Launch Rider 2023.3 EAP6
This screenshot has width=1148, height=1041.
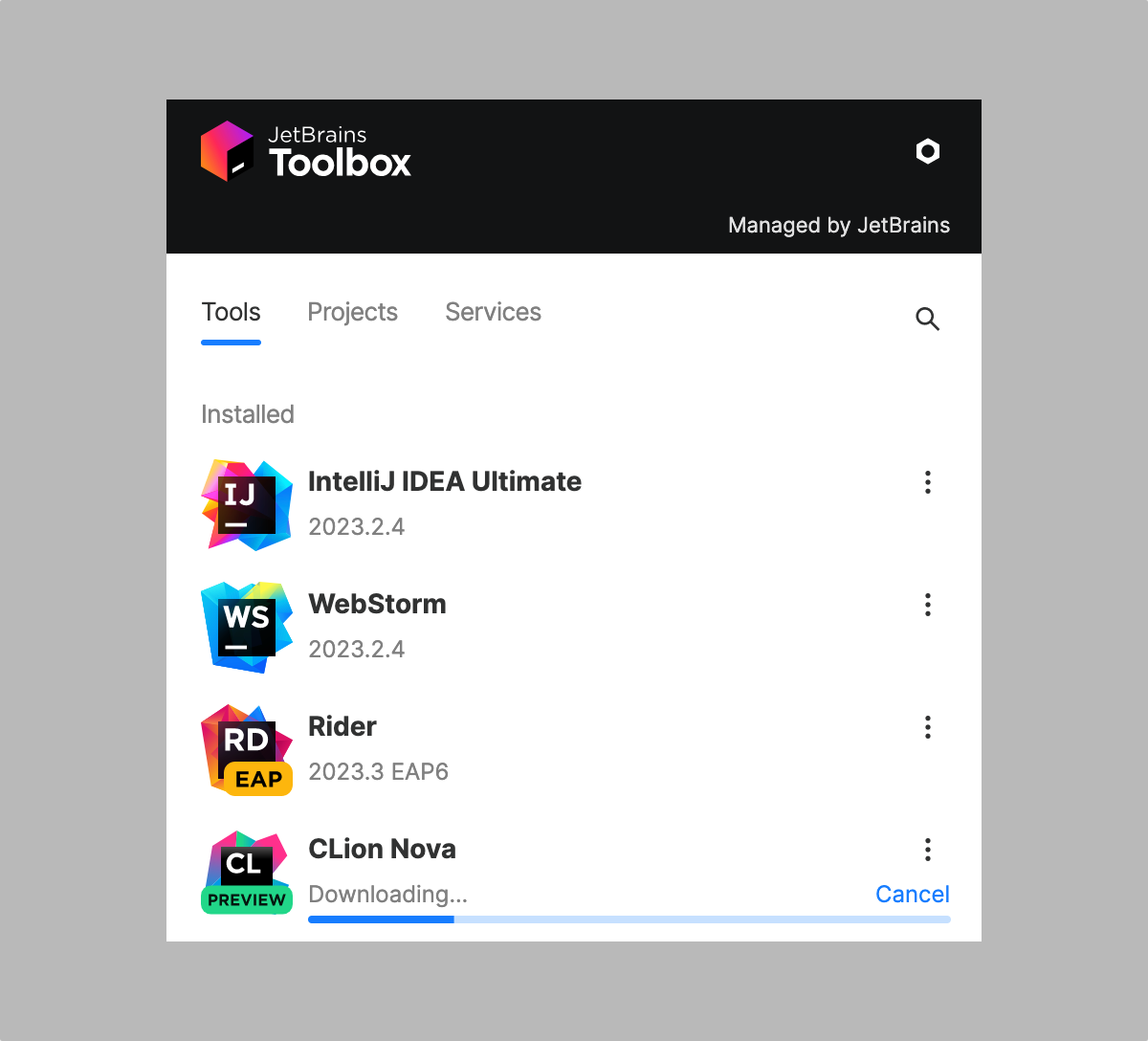tap(342, 727)
